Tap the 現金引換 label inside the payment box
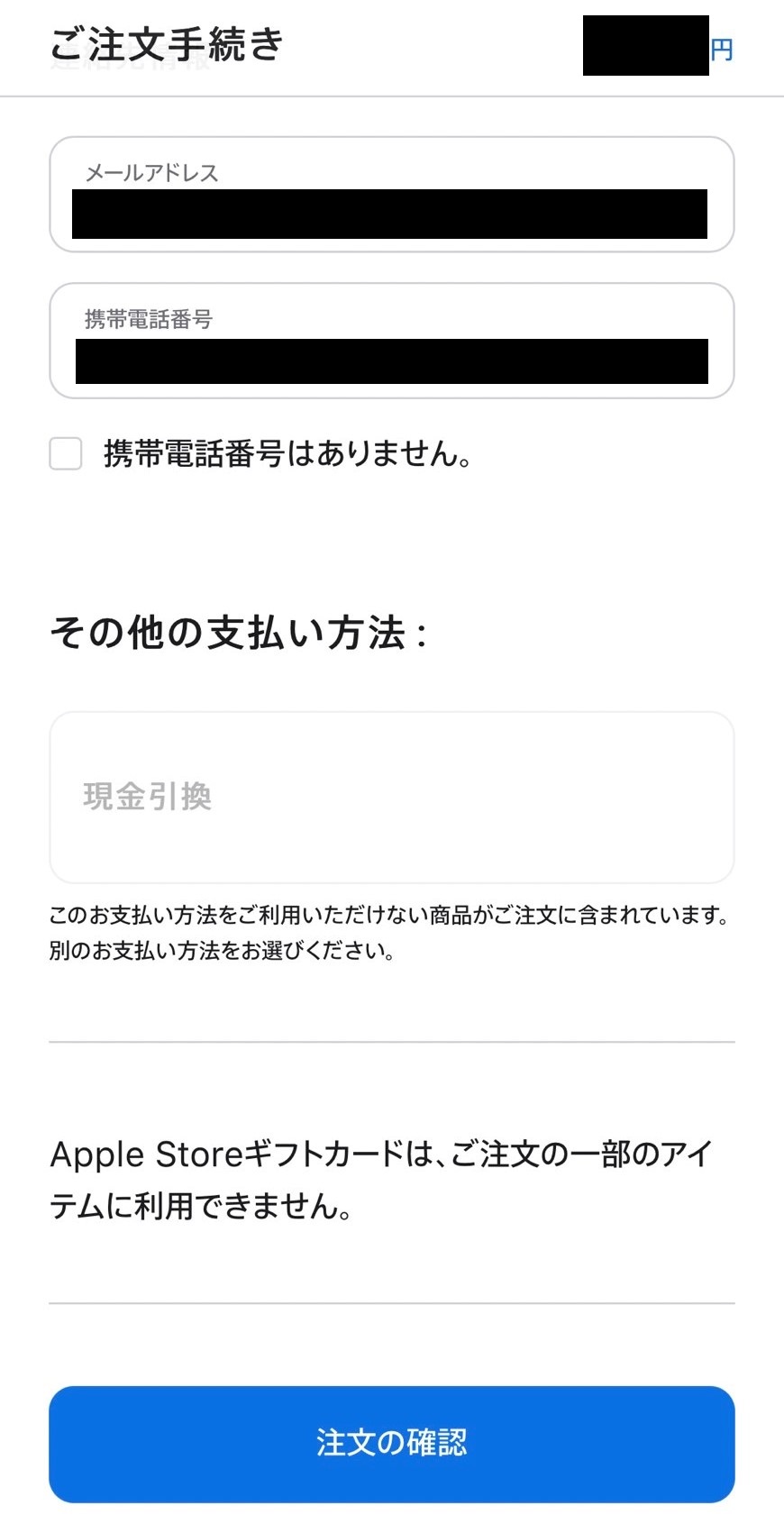This screenshot has height=1524, width=784. pos(148,797)
